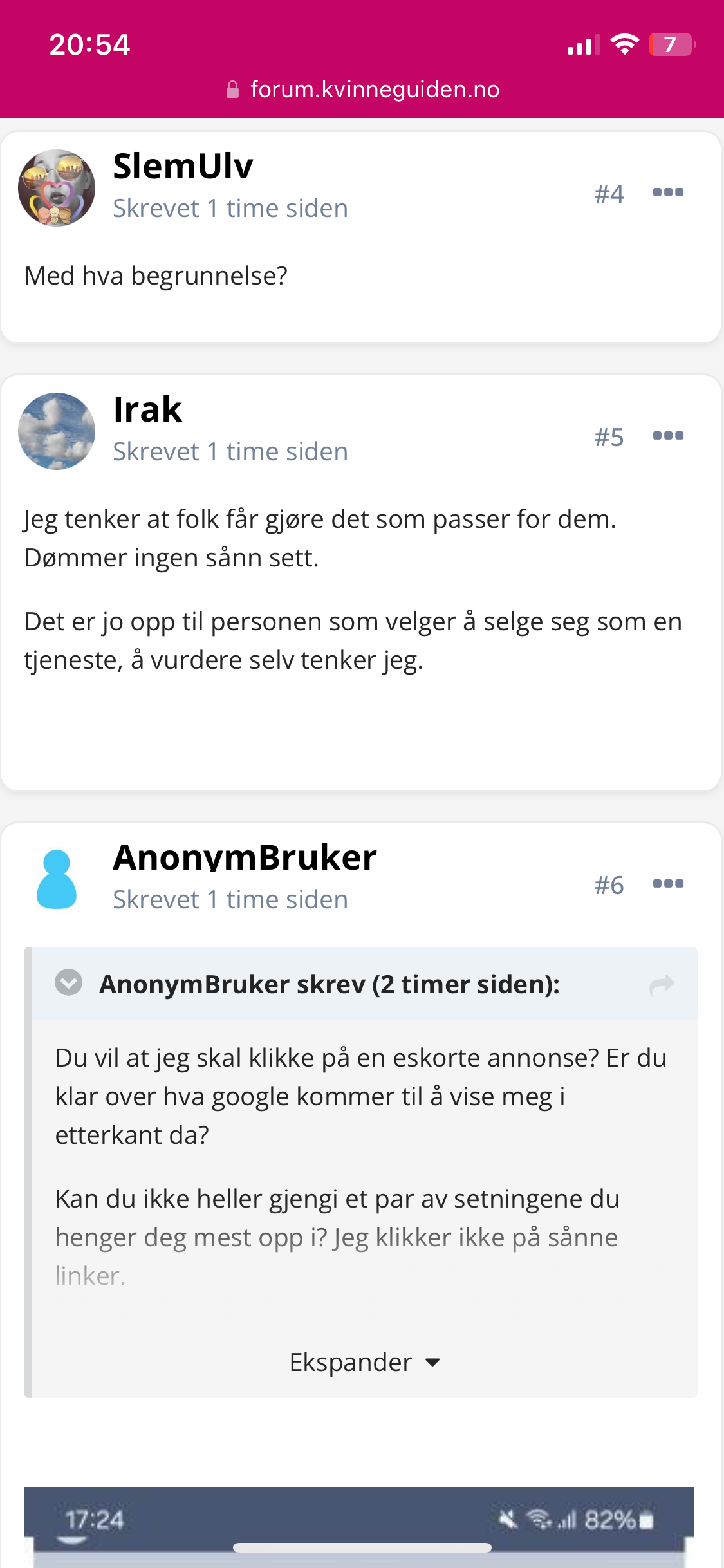Open Irak's profile avatar
The image size is (724, 1568).
tap(57, 431)
